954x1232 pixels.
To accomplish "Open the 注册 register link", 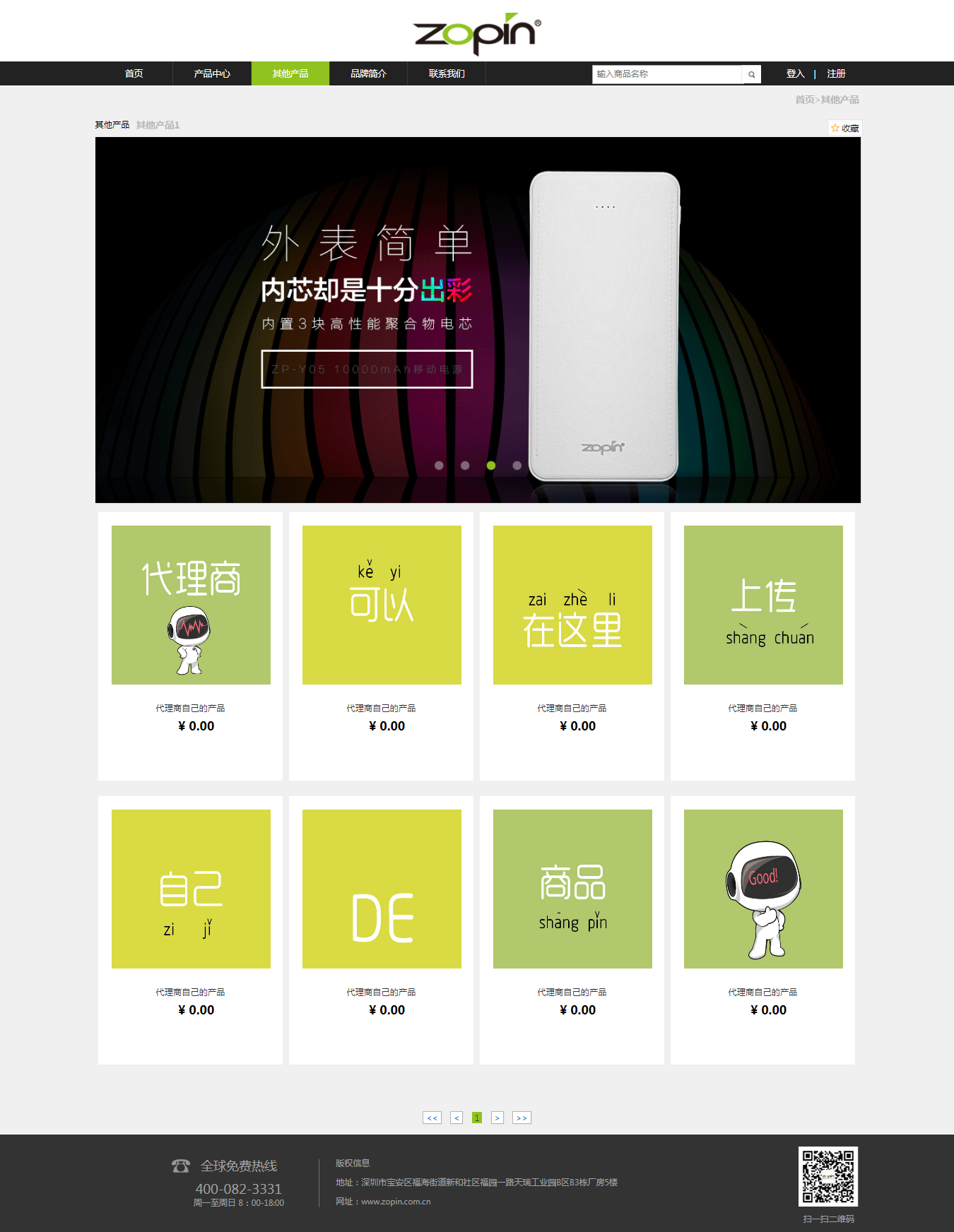I will (x=836, y=73).
